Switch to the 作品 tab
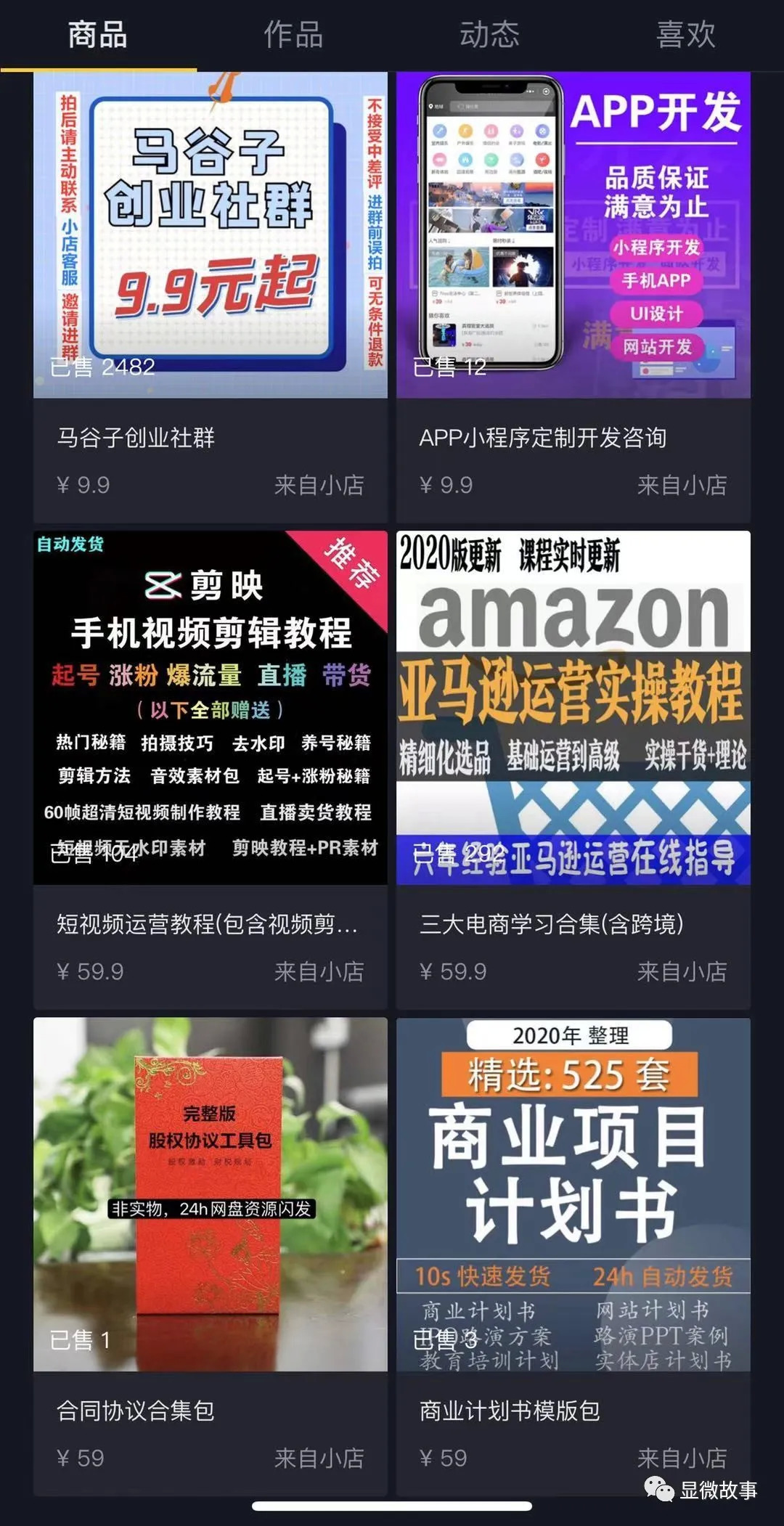Image resolution: width=784 pixels, height=1526 pixels. (x=293, y=35)
